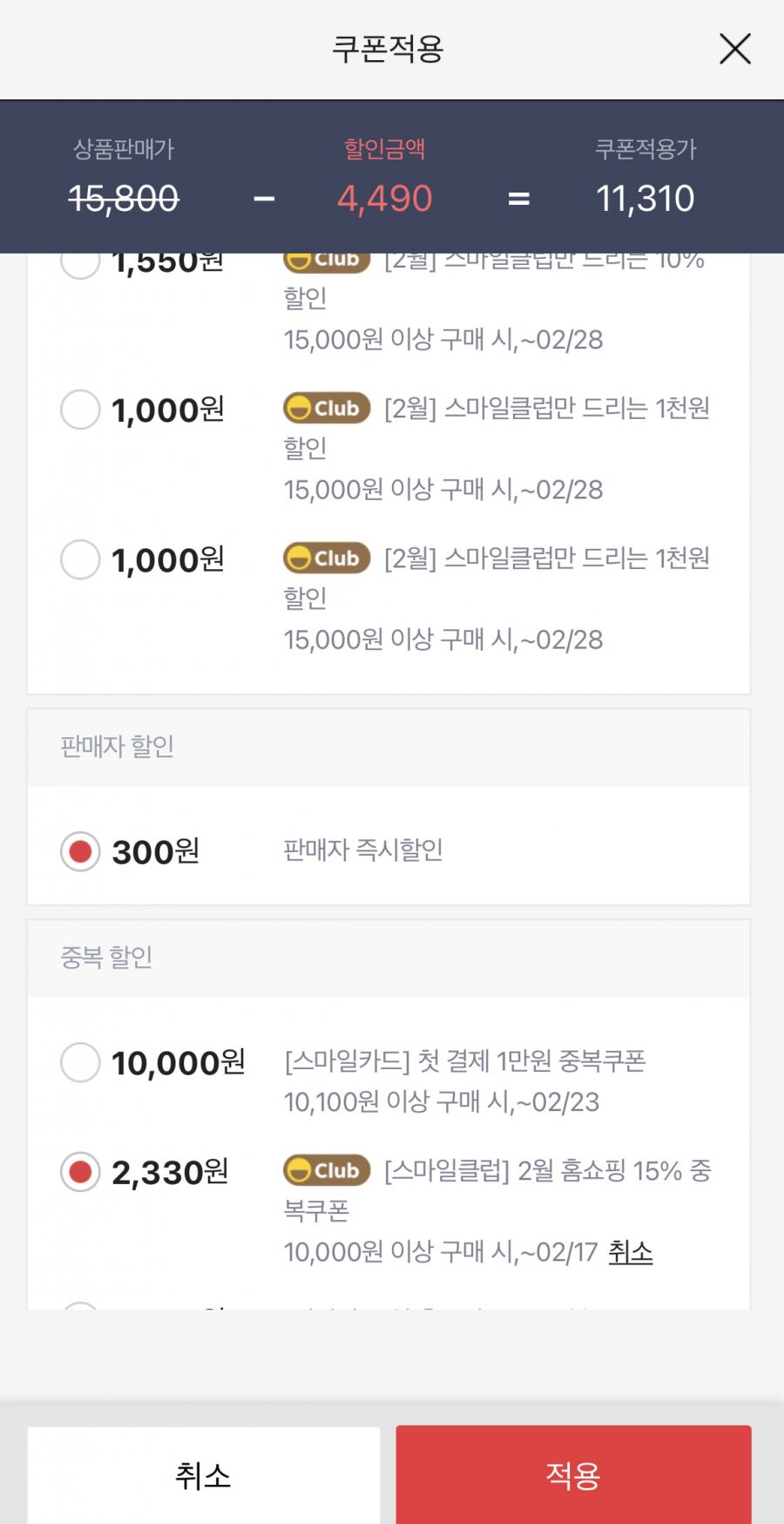Select the 2,330원 홈쇼핑 15% 중복쿠폰
The height and width of the screenshot is (1524, 784).
point(80,1172)
